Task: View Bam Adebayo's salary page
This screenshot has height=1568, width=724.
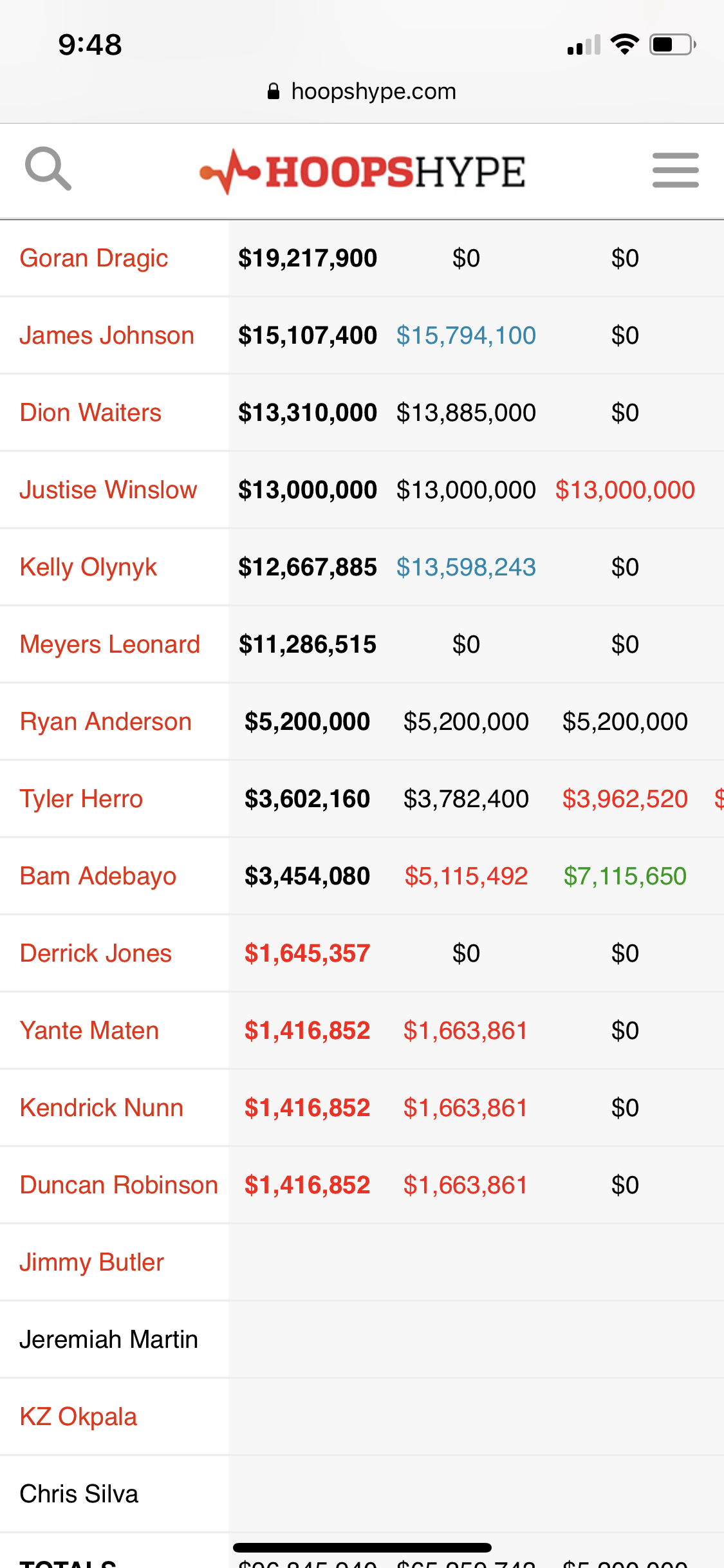Action: 98,876
